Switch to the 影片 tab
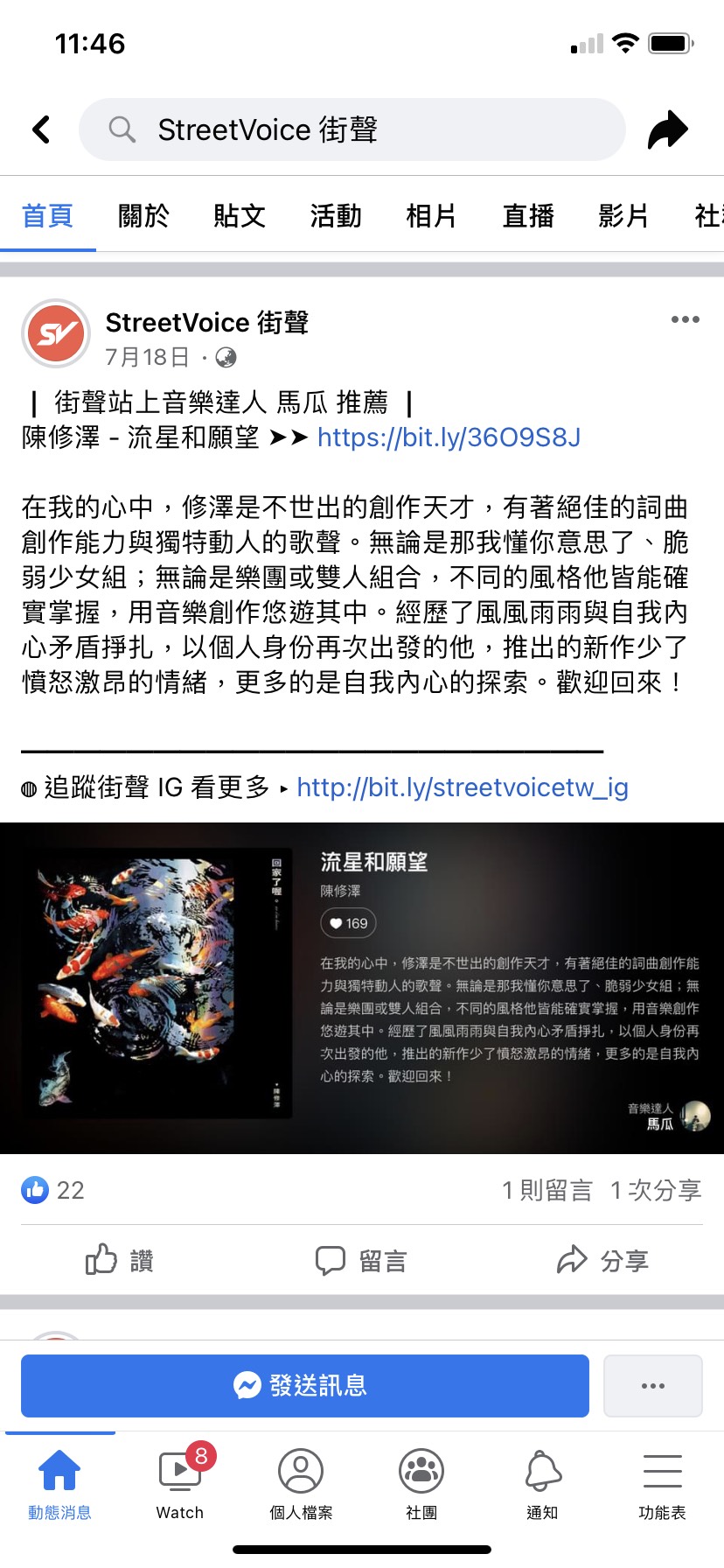 tap(623, 215)
